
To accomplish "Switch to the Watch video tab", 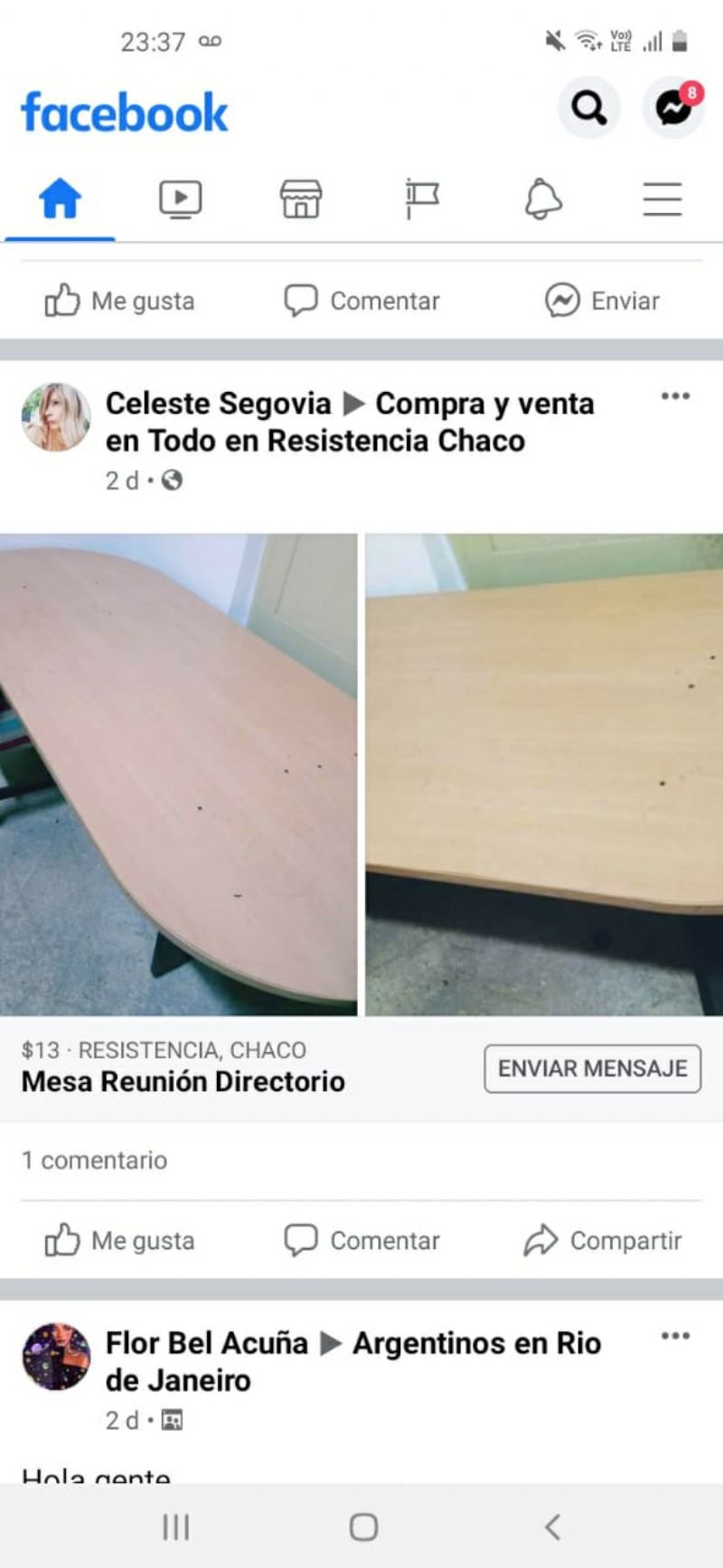I will click(x=180, y=200).
